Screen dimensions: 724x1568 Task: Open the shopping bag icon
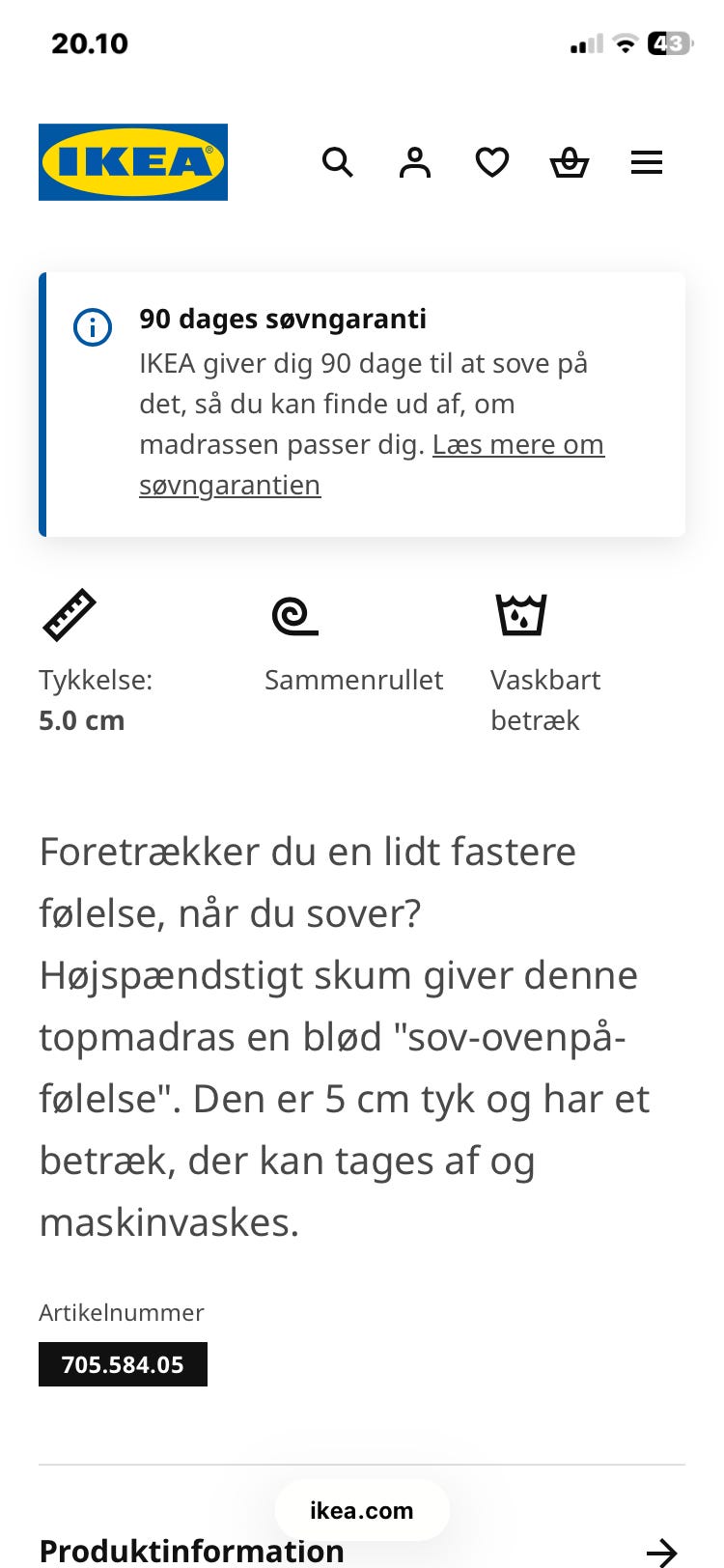tap(570, 162)
